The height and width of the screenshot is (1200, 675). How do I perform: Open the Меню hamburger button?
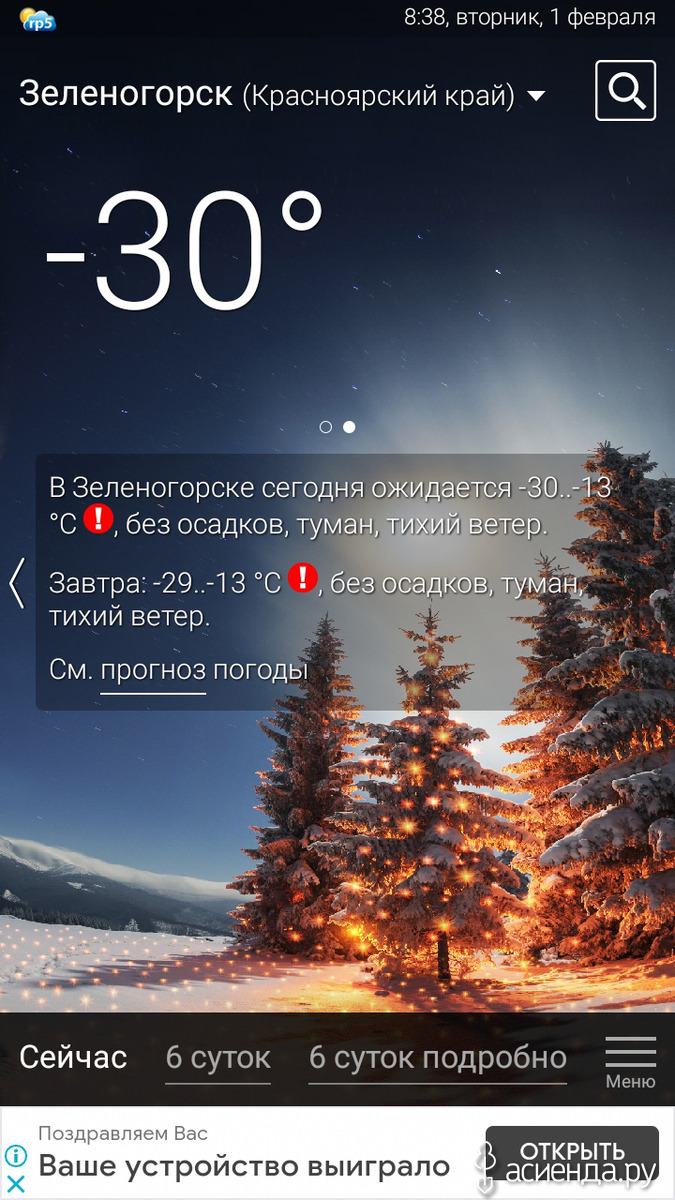pos(631,1062)
